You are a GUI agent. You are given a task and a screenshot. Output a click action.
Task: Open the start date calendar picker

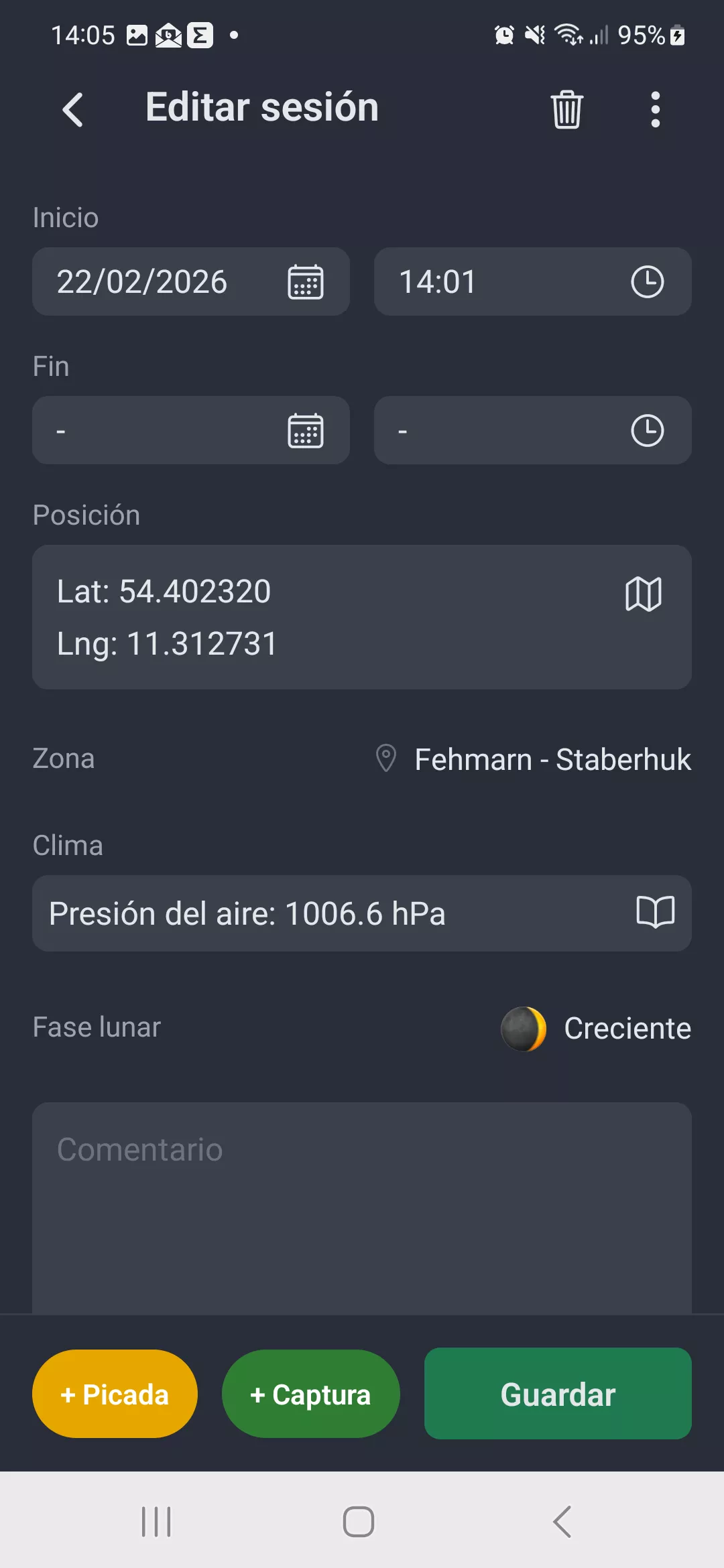coord(305,281)
